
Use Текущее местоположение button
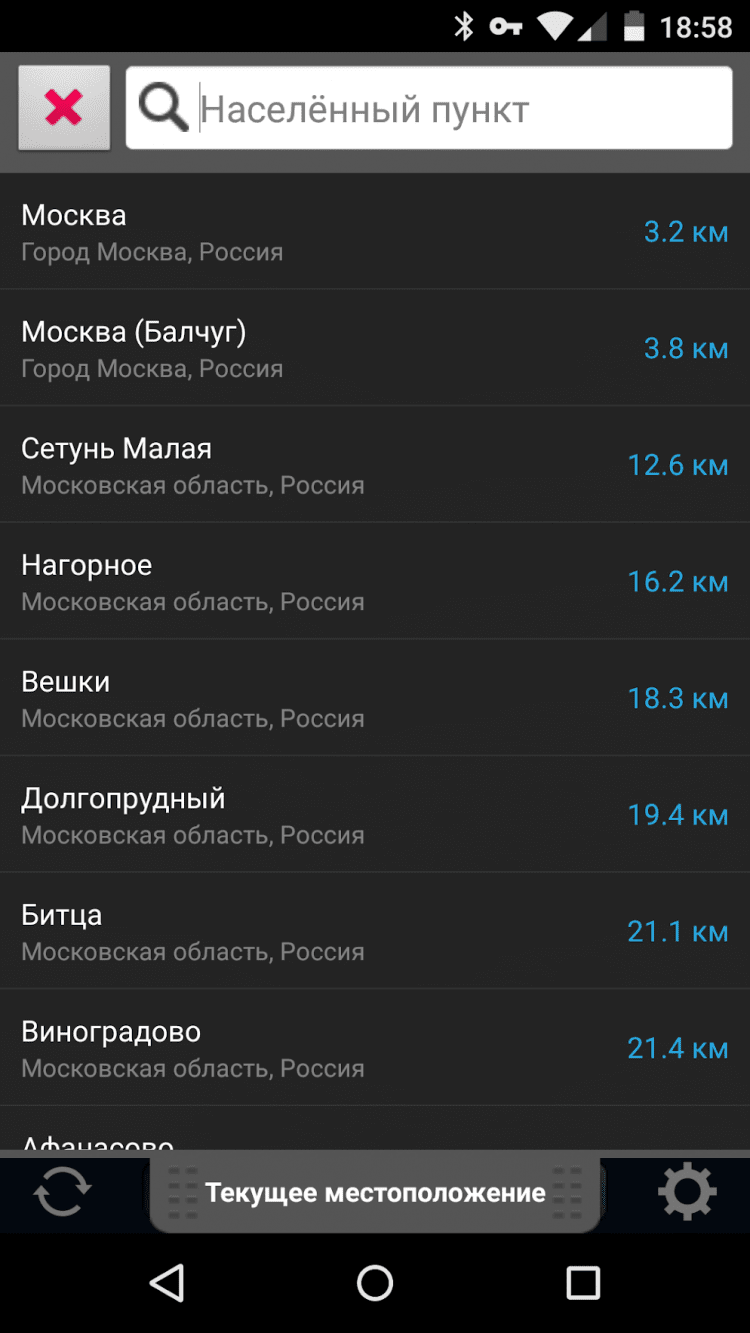point(375,1193)
